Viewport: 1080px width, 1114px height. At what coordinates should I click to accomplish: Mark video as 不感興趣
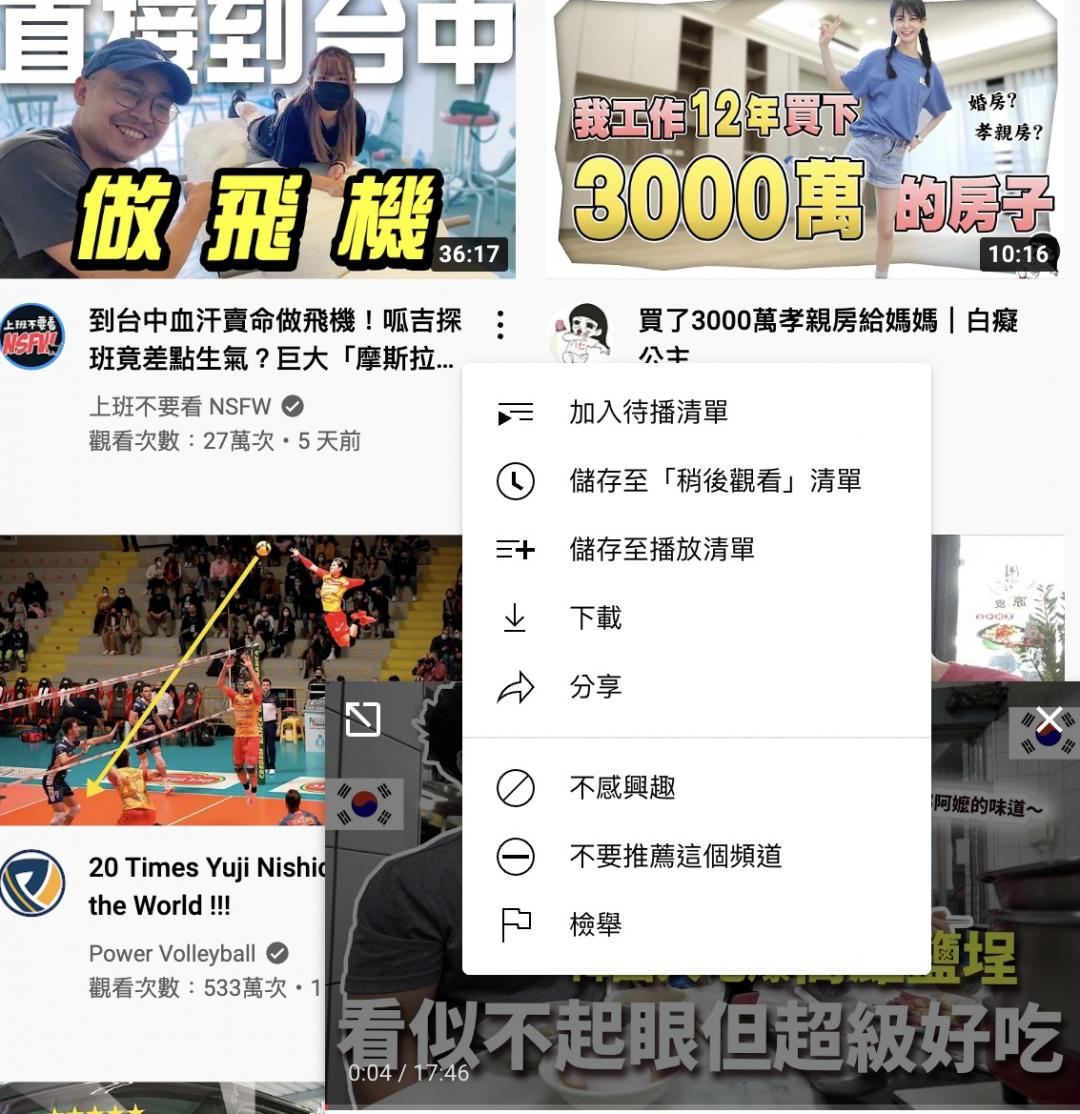tap(622, 788)
